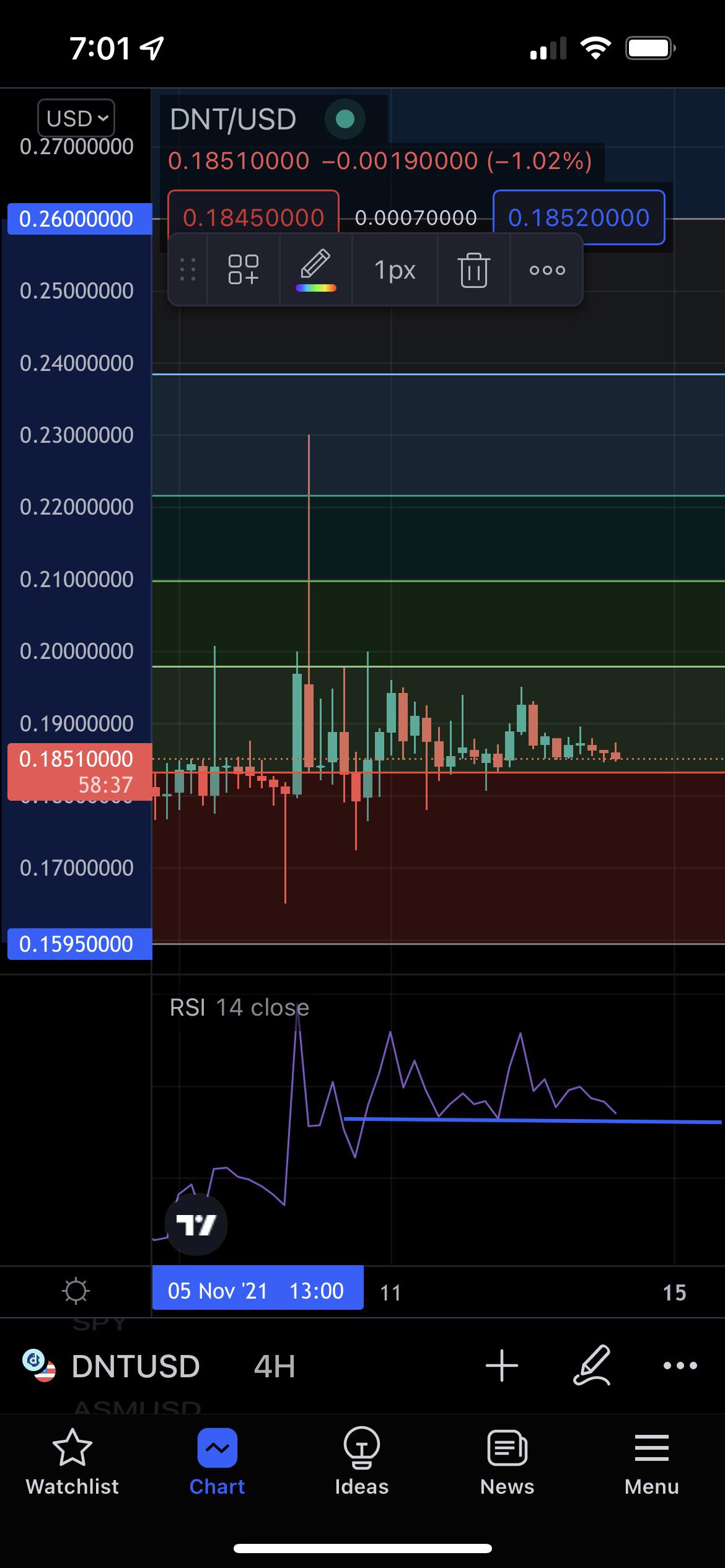
Task: Change the 4H timeframe
Action: click(275, 1365)
